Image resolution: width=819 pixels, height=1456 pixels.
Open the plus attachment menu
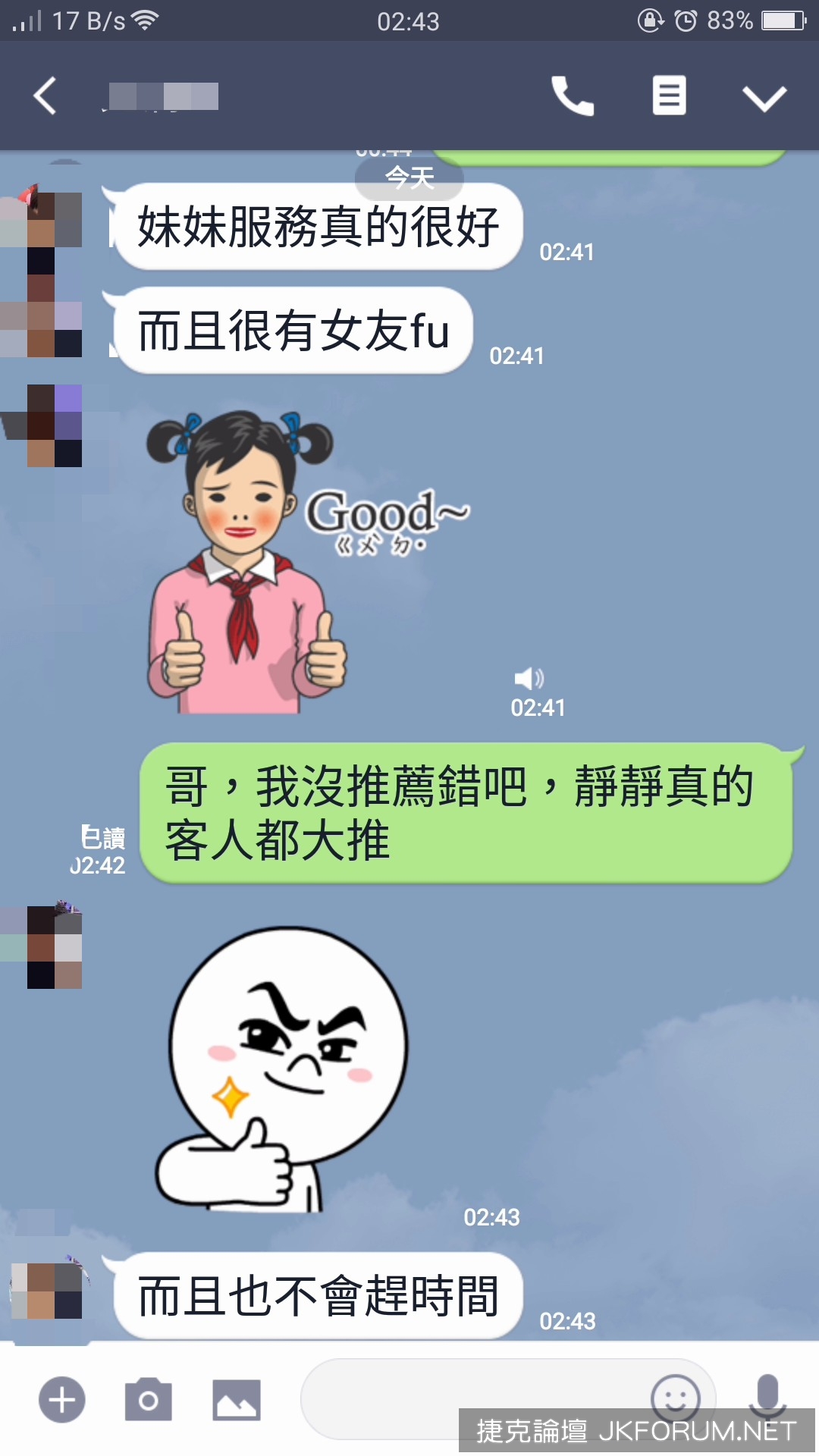click(x=62, y=1399)
